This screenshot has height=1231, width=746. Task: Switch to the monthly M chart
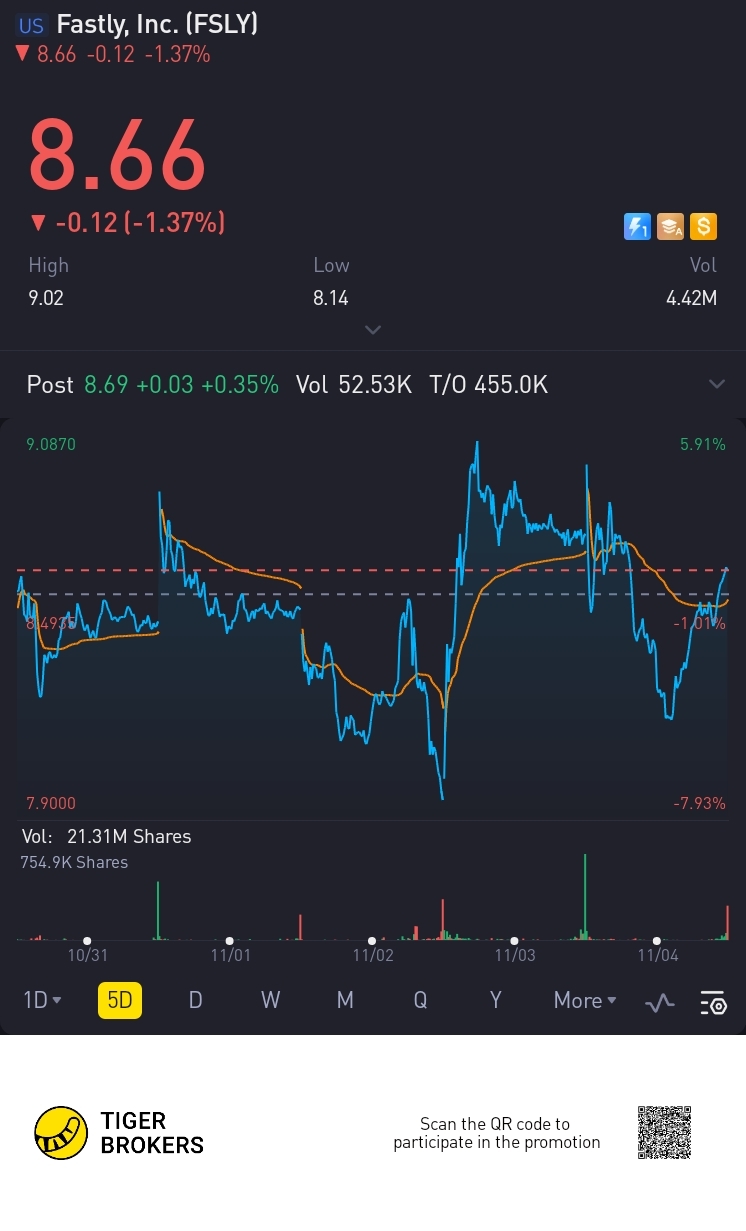click(345, 1000)
